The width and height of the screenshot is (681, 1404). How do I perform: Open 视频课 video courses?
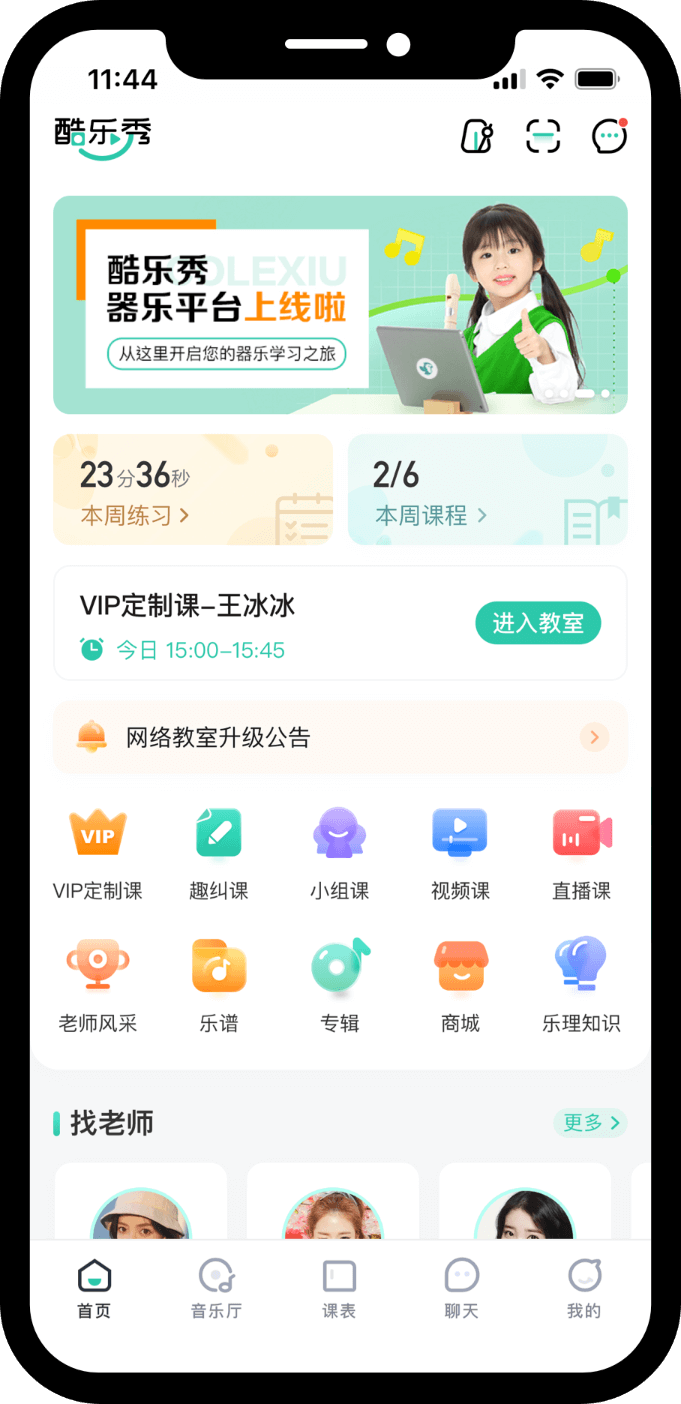pyautogui.click(x=460, y=850)
